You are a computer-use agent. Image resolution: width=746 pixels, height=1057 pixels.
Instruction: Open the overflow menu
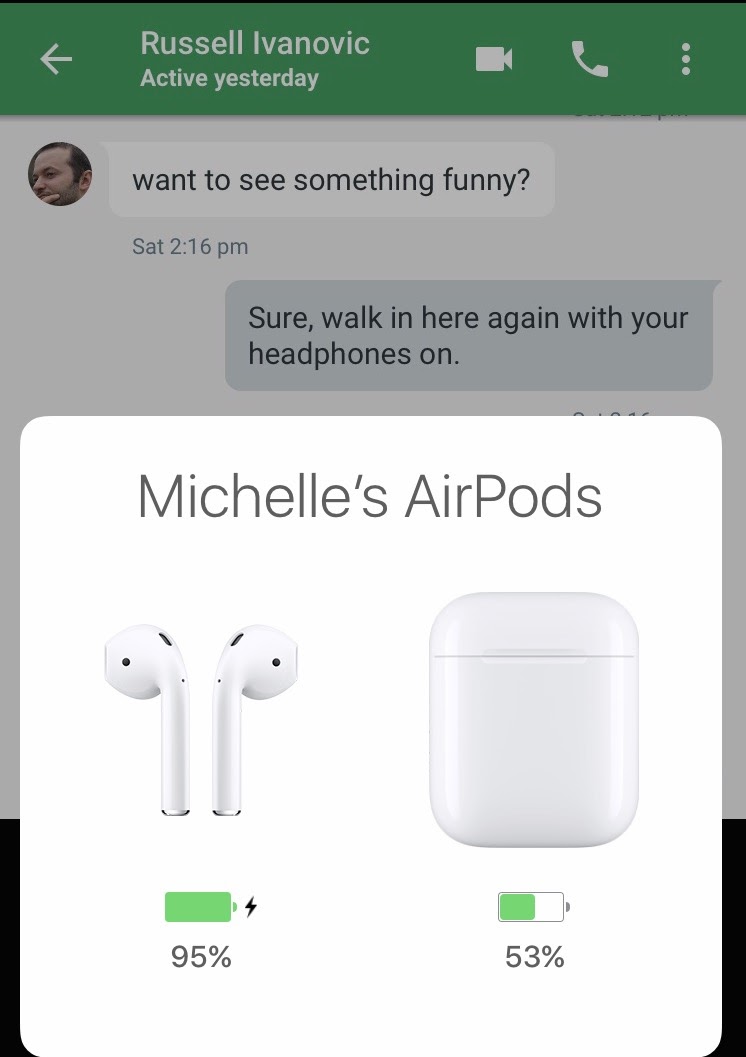click(x=685, y=60)
